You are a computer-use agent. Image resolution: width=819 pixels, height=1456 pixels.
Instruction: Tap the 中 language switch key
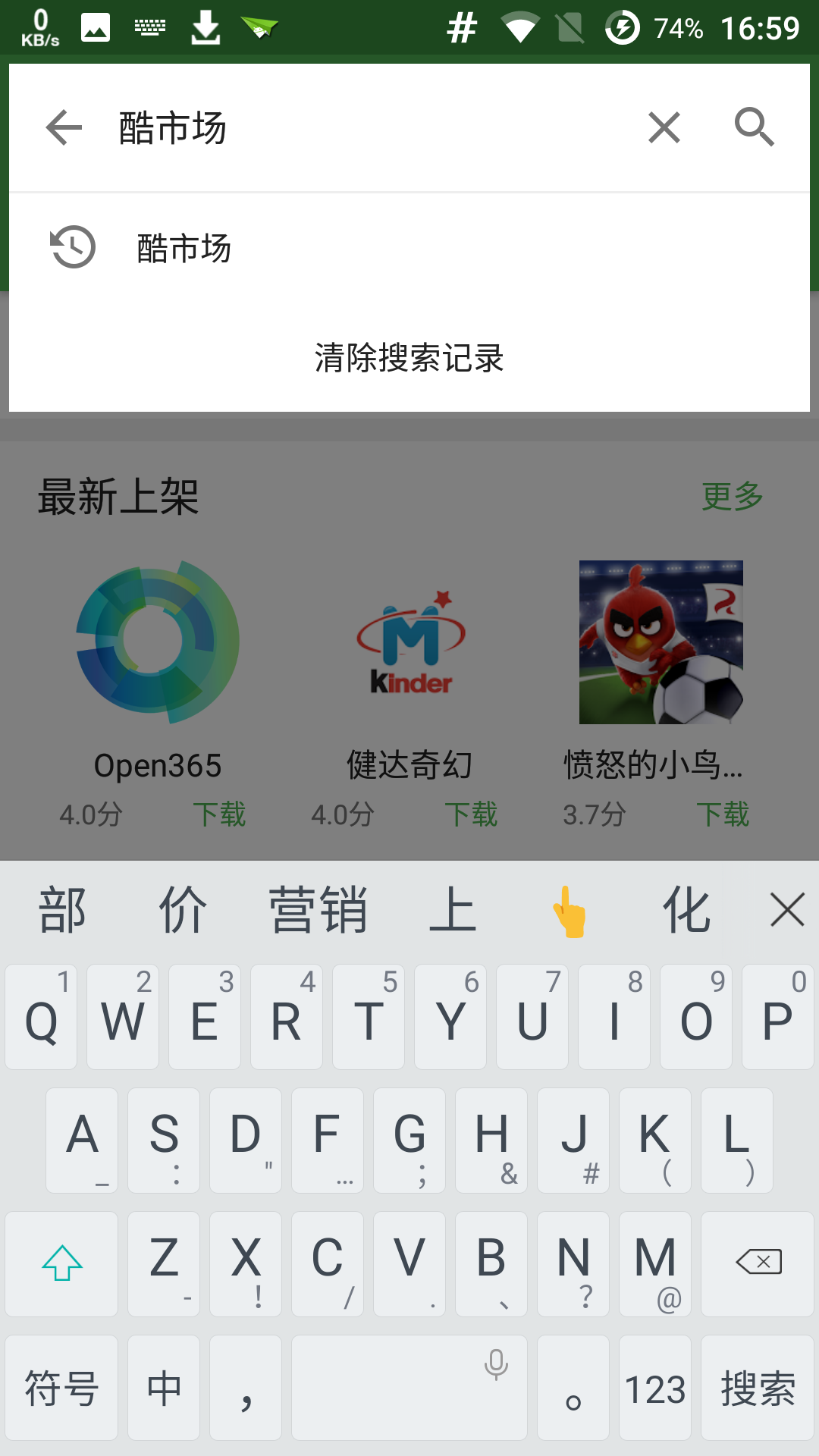coord(164,1388)
